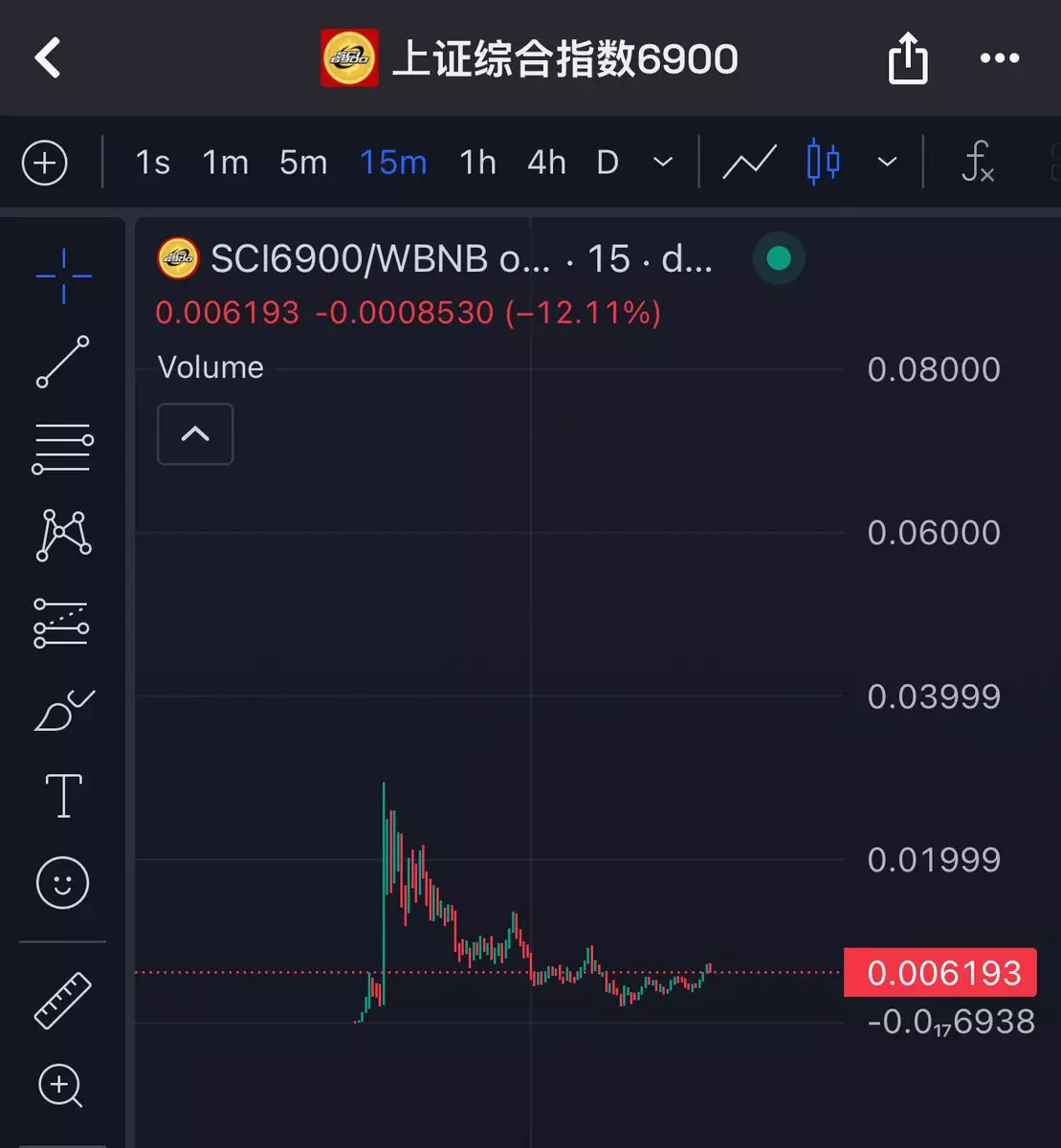Viewport: 1061px width, 1148px height.
Task: Select the 15m interval
Action: point(393,163)
